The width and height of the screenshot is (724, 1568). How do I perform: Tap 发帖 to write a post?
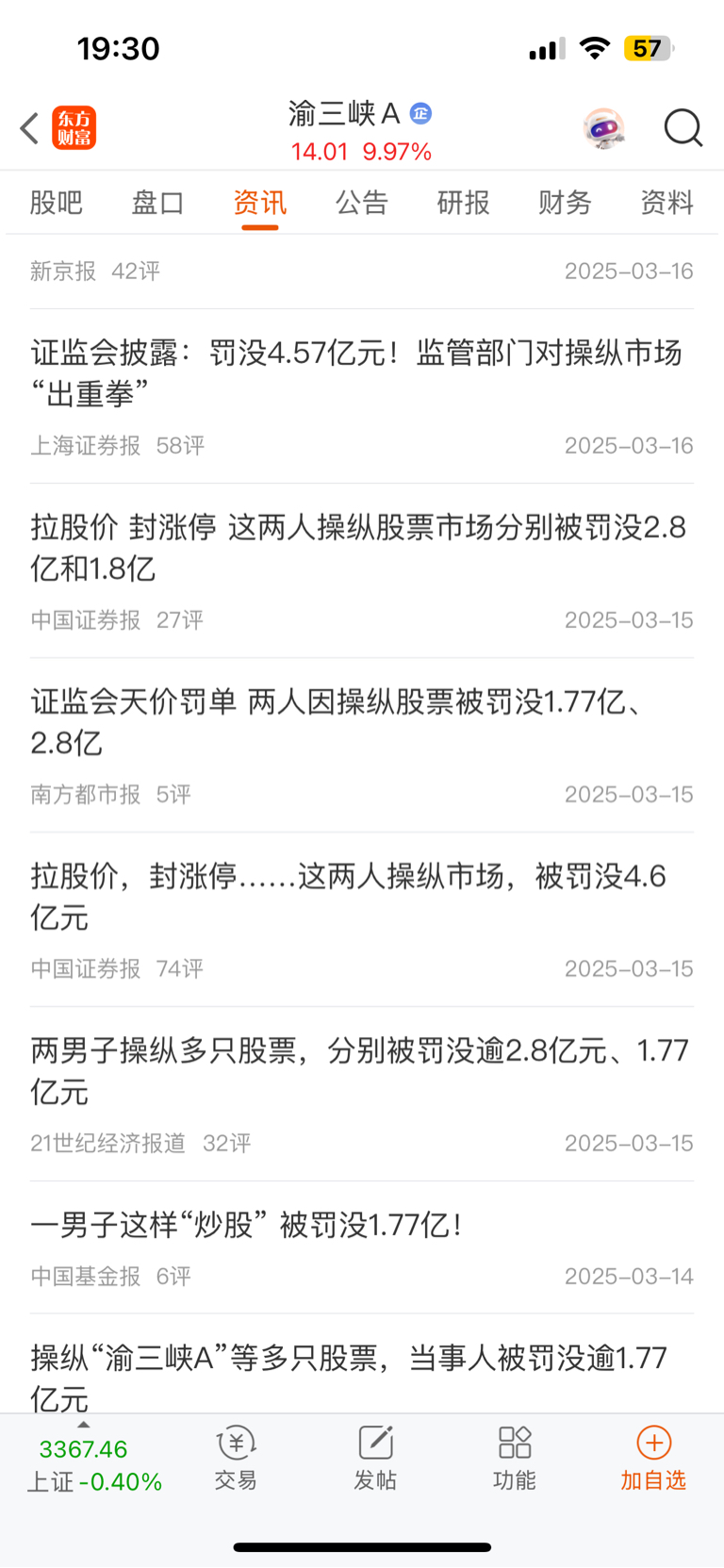(375, 1458)
